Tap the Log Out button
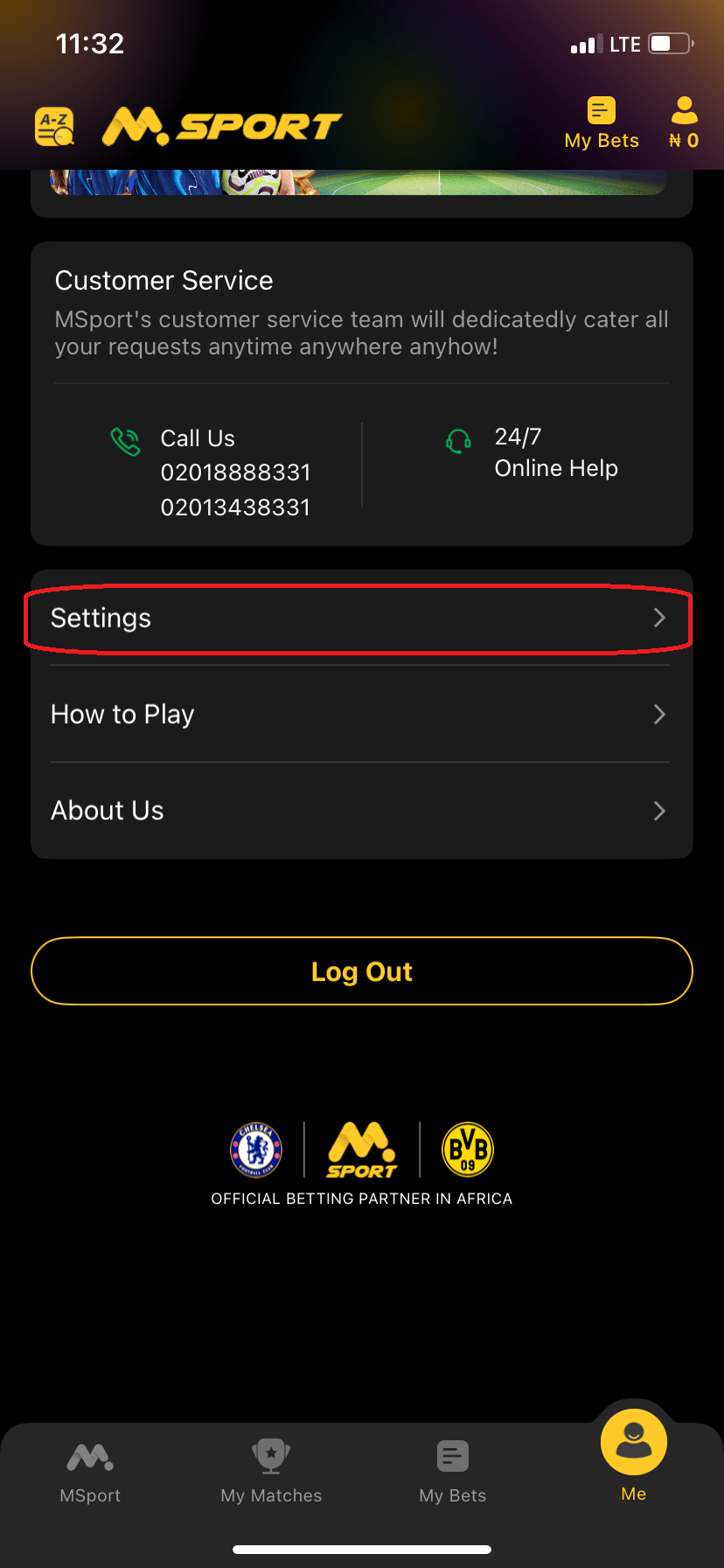 [x=362, y=971]
